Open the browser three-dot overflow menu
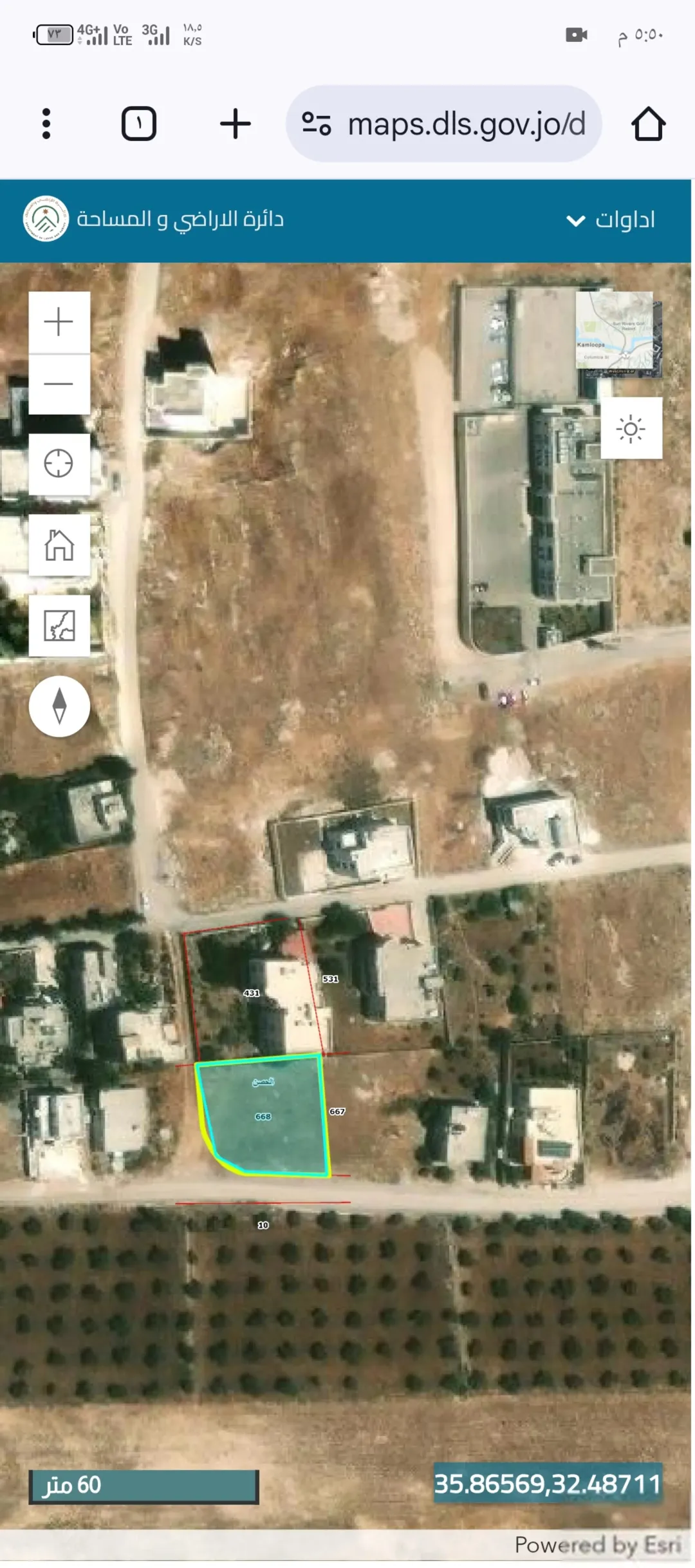 click(x=46, y=124)
